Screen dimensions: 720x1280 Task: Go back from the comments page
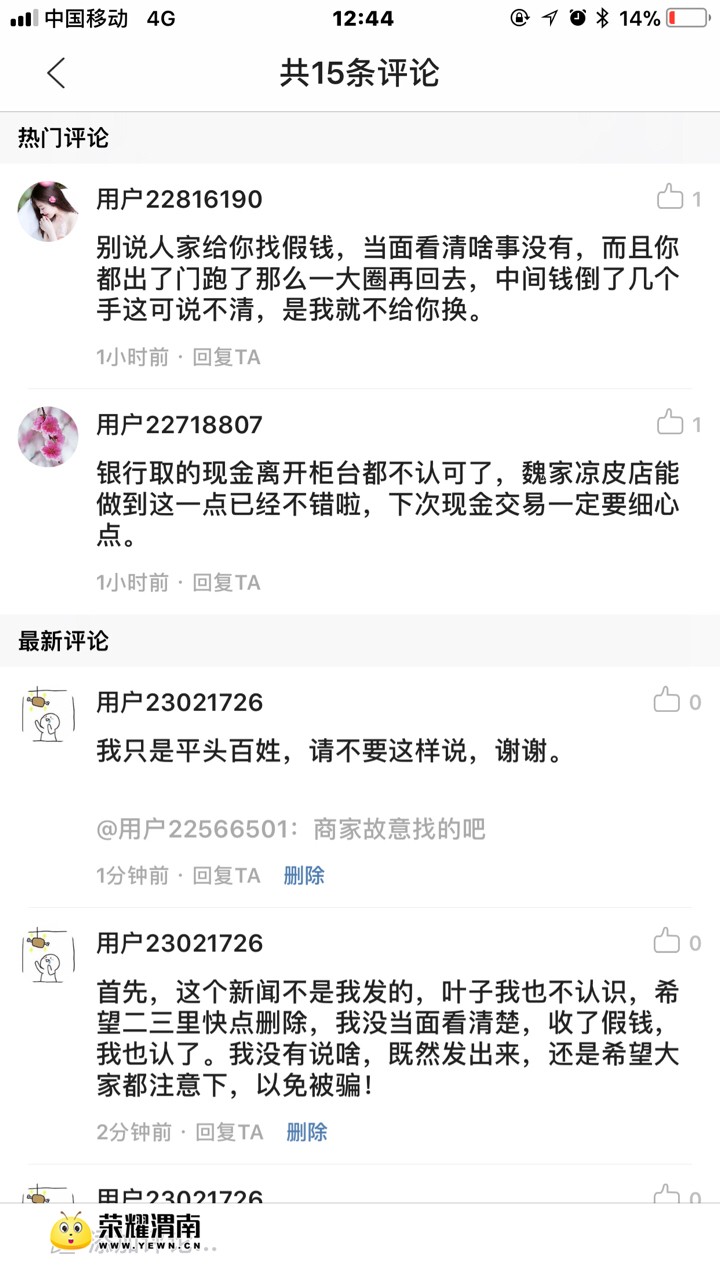coord(56,73)
